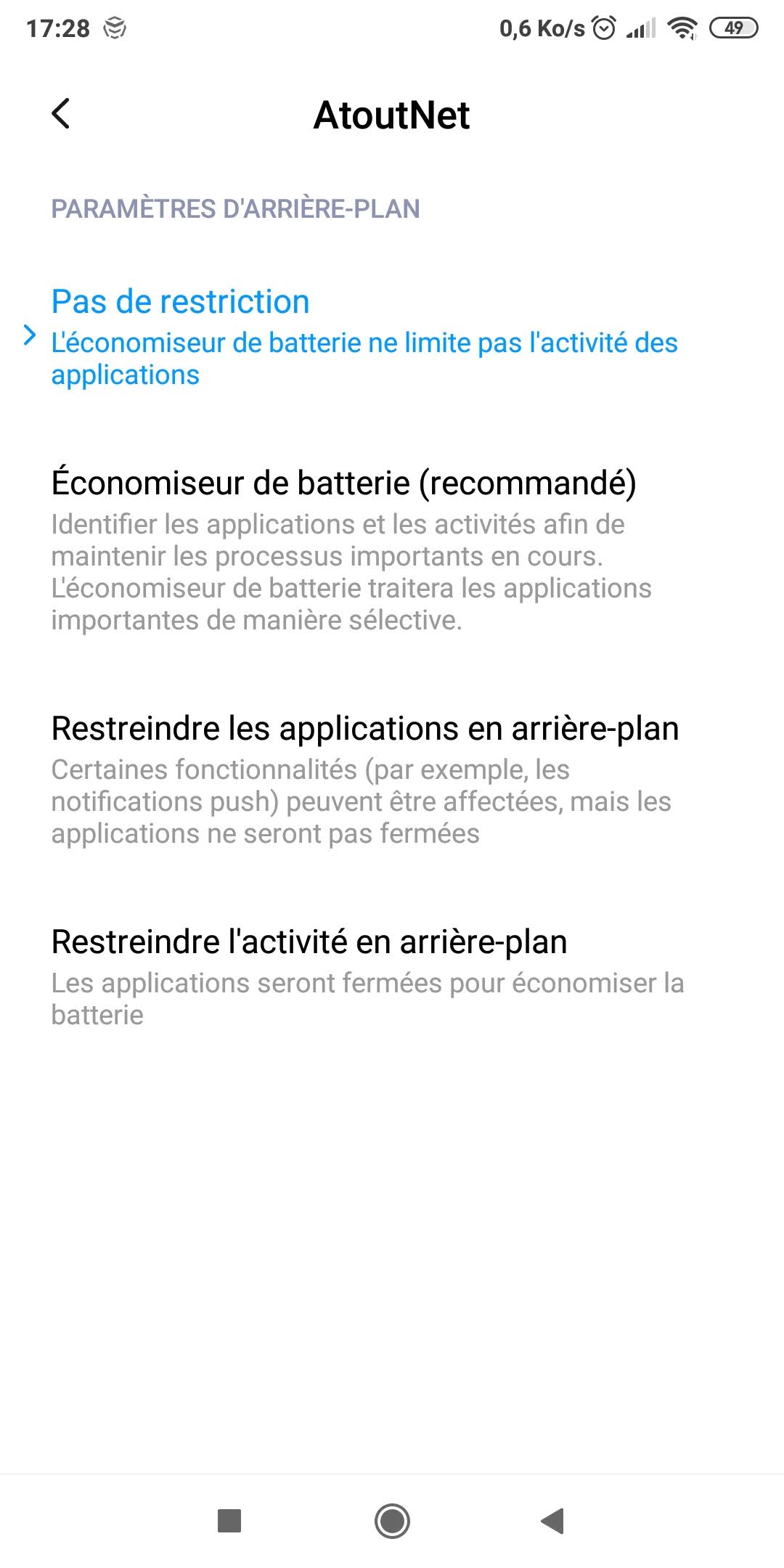Viewport: 784px width, 1568px height.
Task: Tap the system back triangle button
Action: tap(553, 1520)
